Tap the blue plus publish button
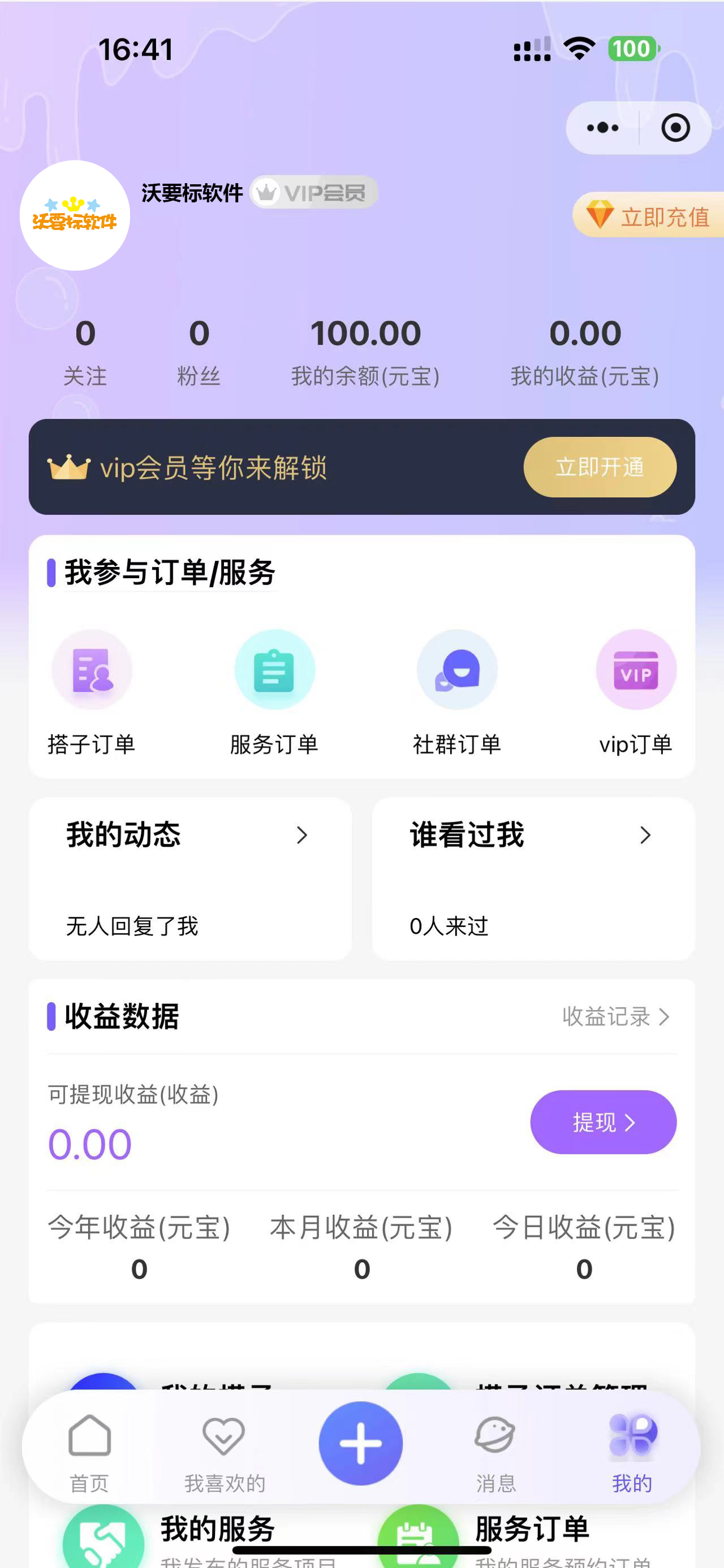This screenshot has height=1568, width=724. 360,1443
